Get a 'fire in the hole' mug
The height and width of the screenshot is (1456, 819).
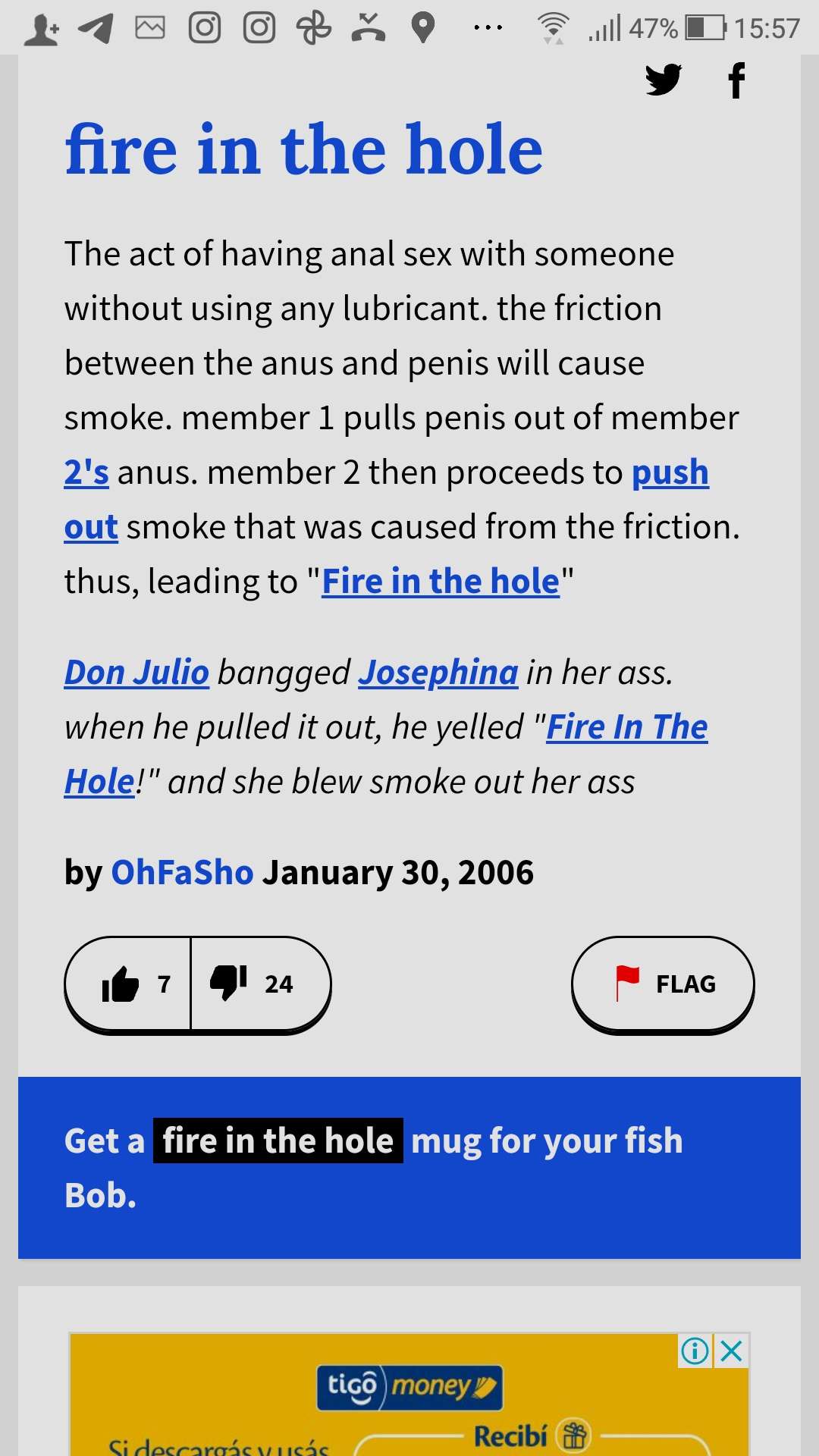click(x=278, y=1141)
